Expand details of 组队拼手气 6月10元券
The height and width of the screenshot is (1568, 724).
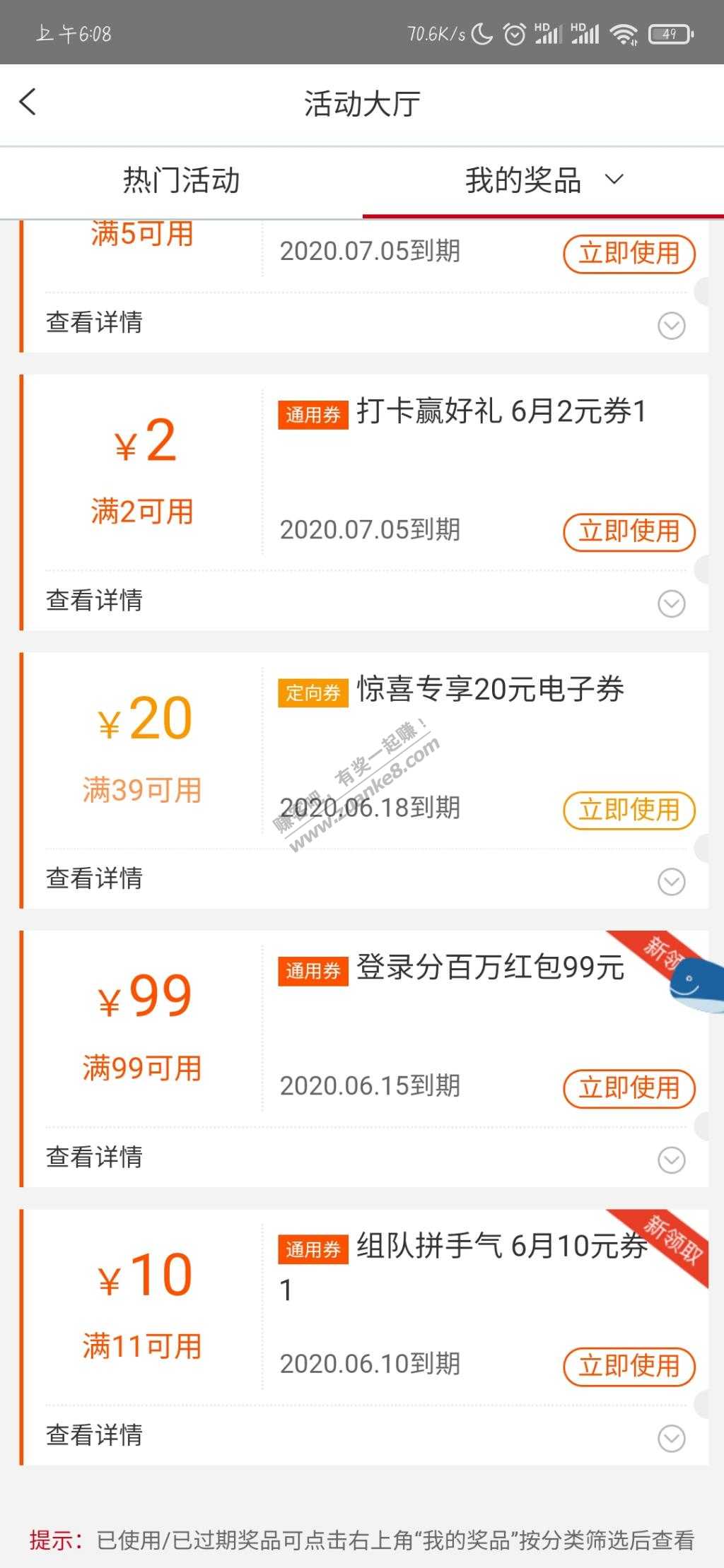670,1438
